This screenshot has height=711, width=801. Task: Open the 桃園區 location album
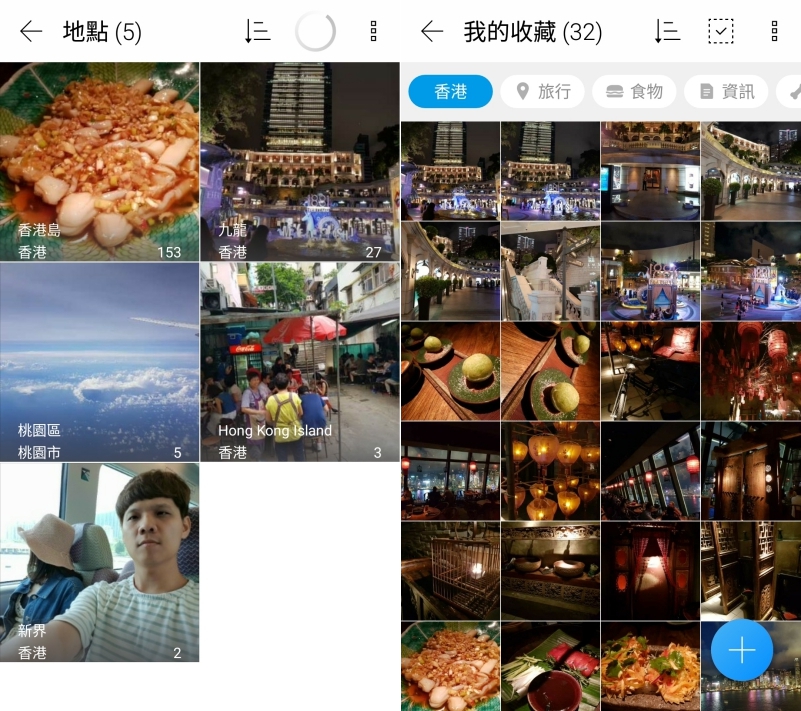tap(100, 362)
